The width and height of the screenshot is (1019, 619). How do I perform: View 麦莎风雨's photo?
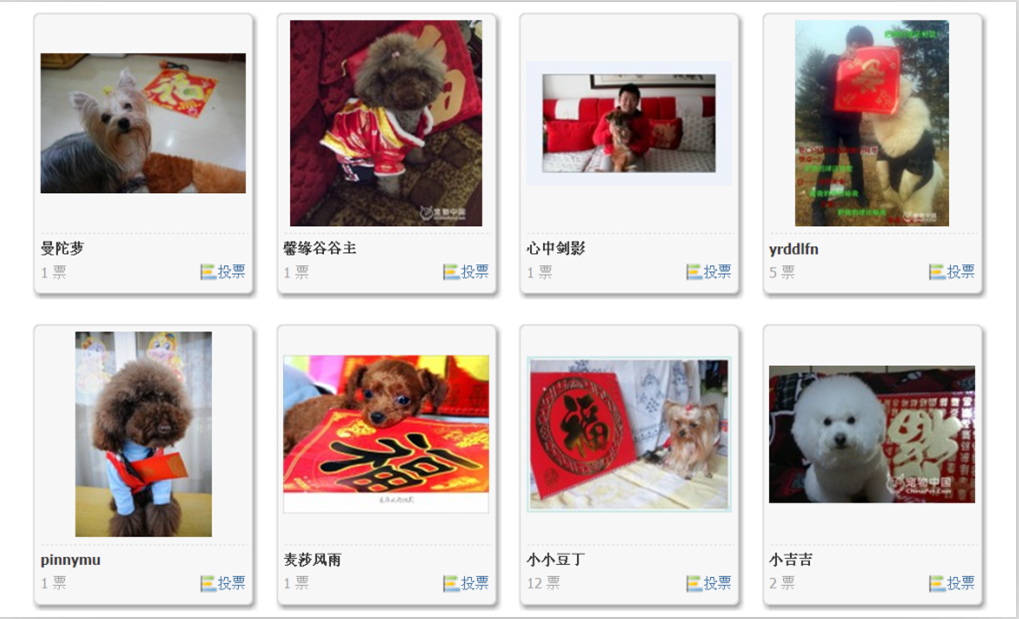[386, 434]
